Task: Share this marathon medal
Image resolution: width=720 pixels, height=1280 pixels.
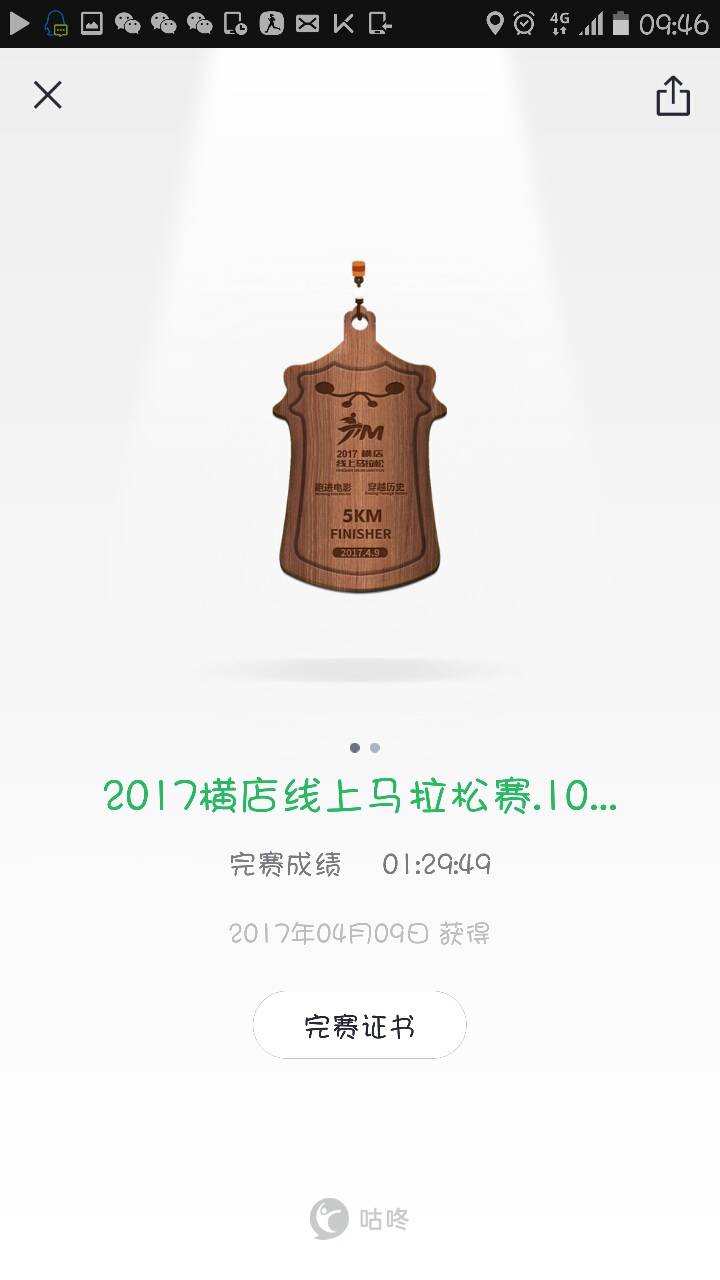Action: 673,96
